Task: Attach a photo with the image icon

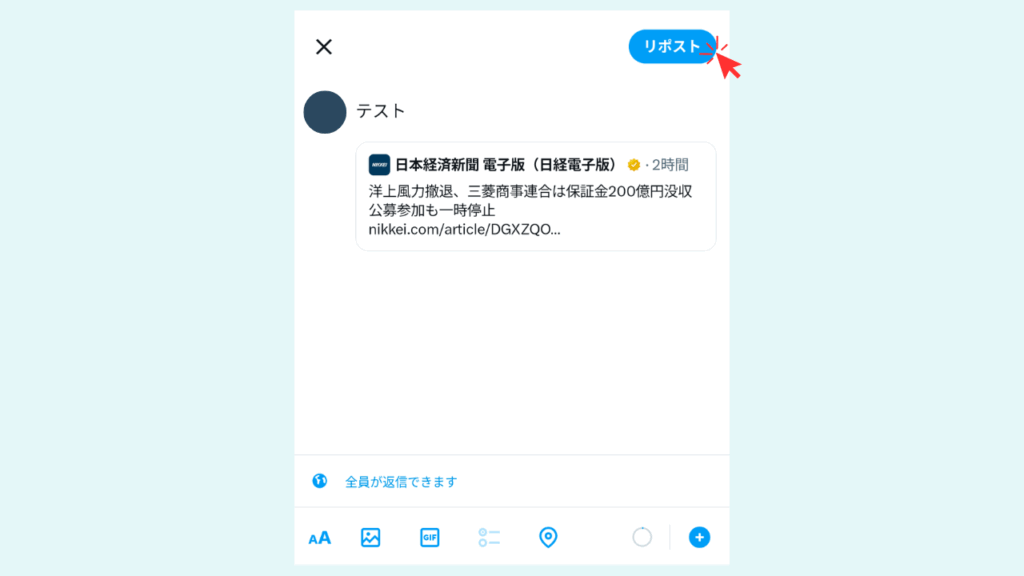Action: (370, 538)
